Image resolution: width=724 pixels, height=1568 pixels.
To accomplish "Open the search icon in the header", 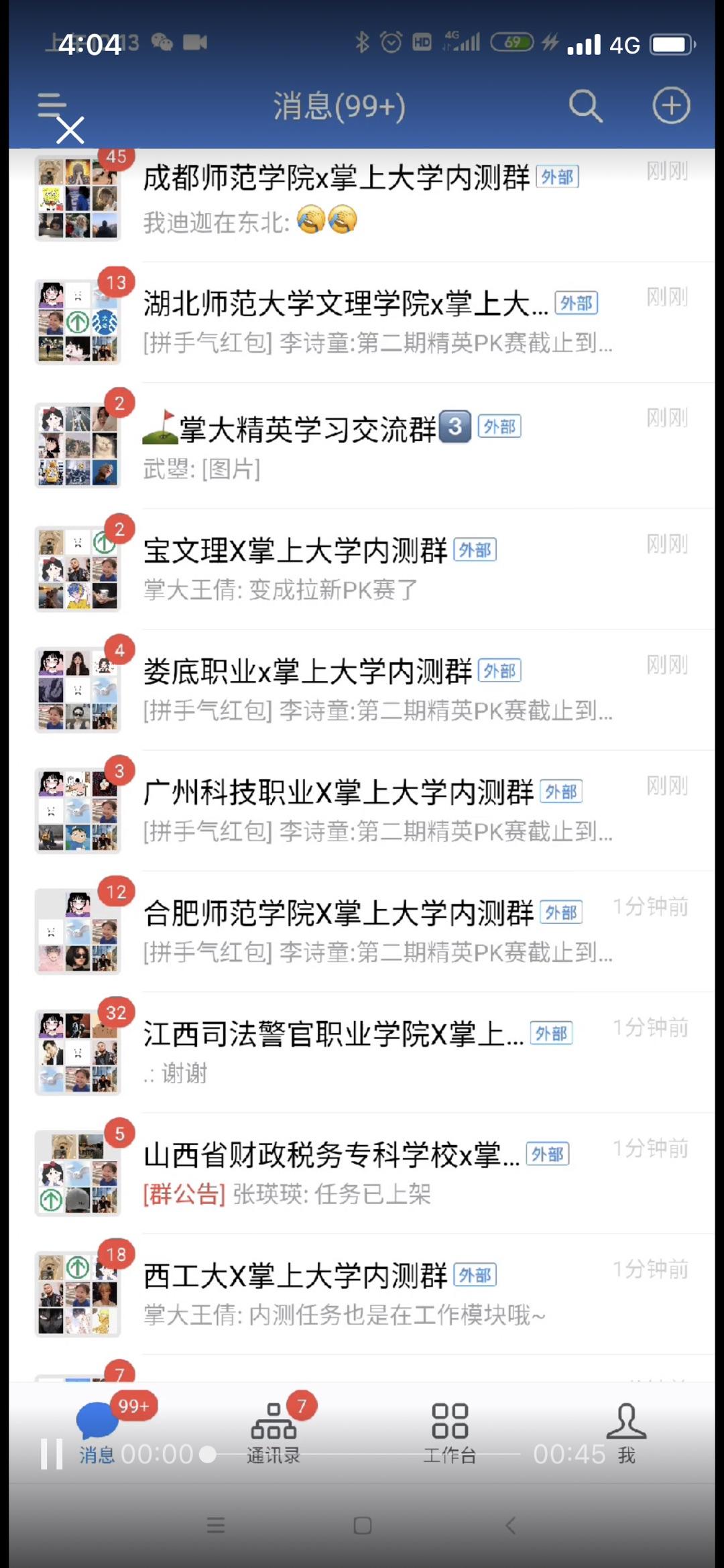I will point(585,106).
